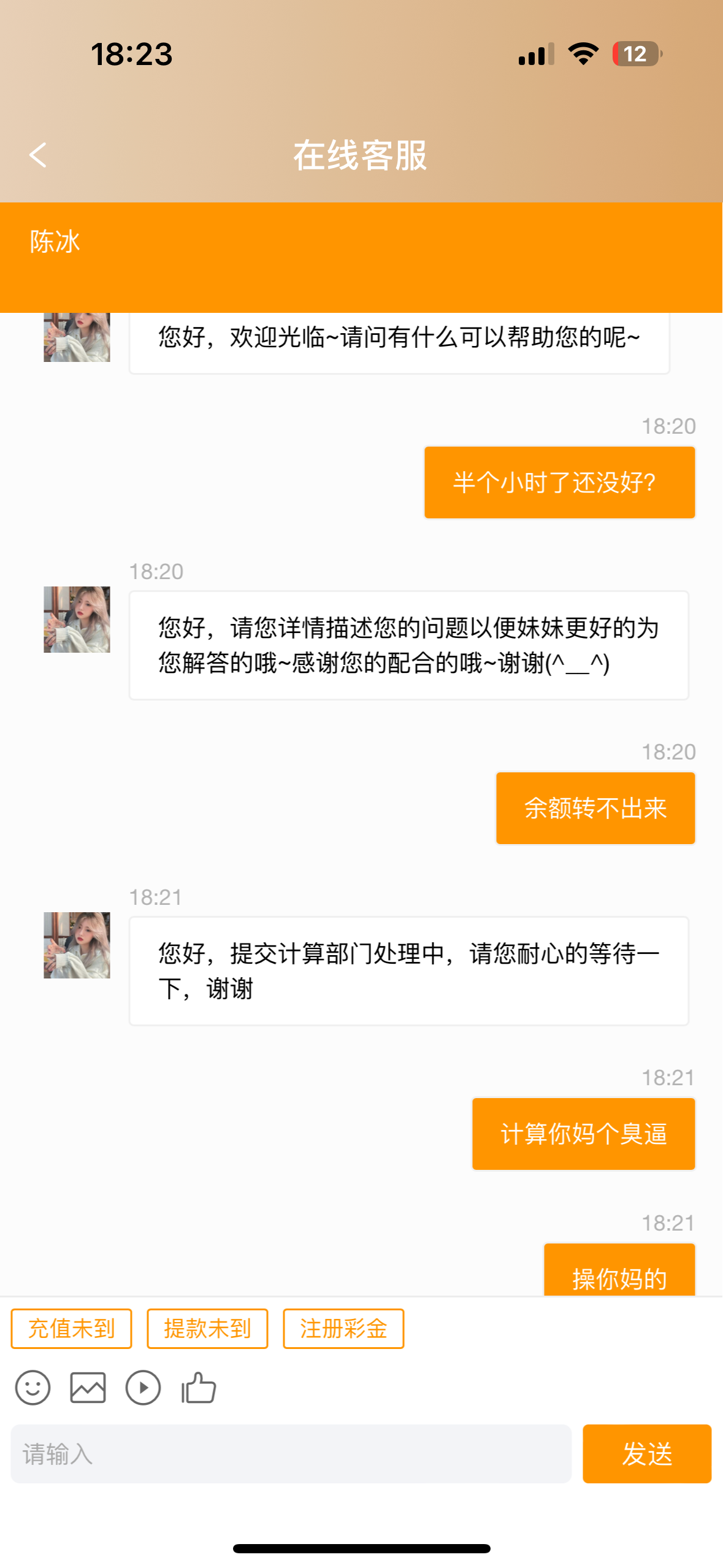Screen dimensions: 723x1568
Task: Tap the 注册彩金 quick reply chip
Action: click(343, 1329)
